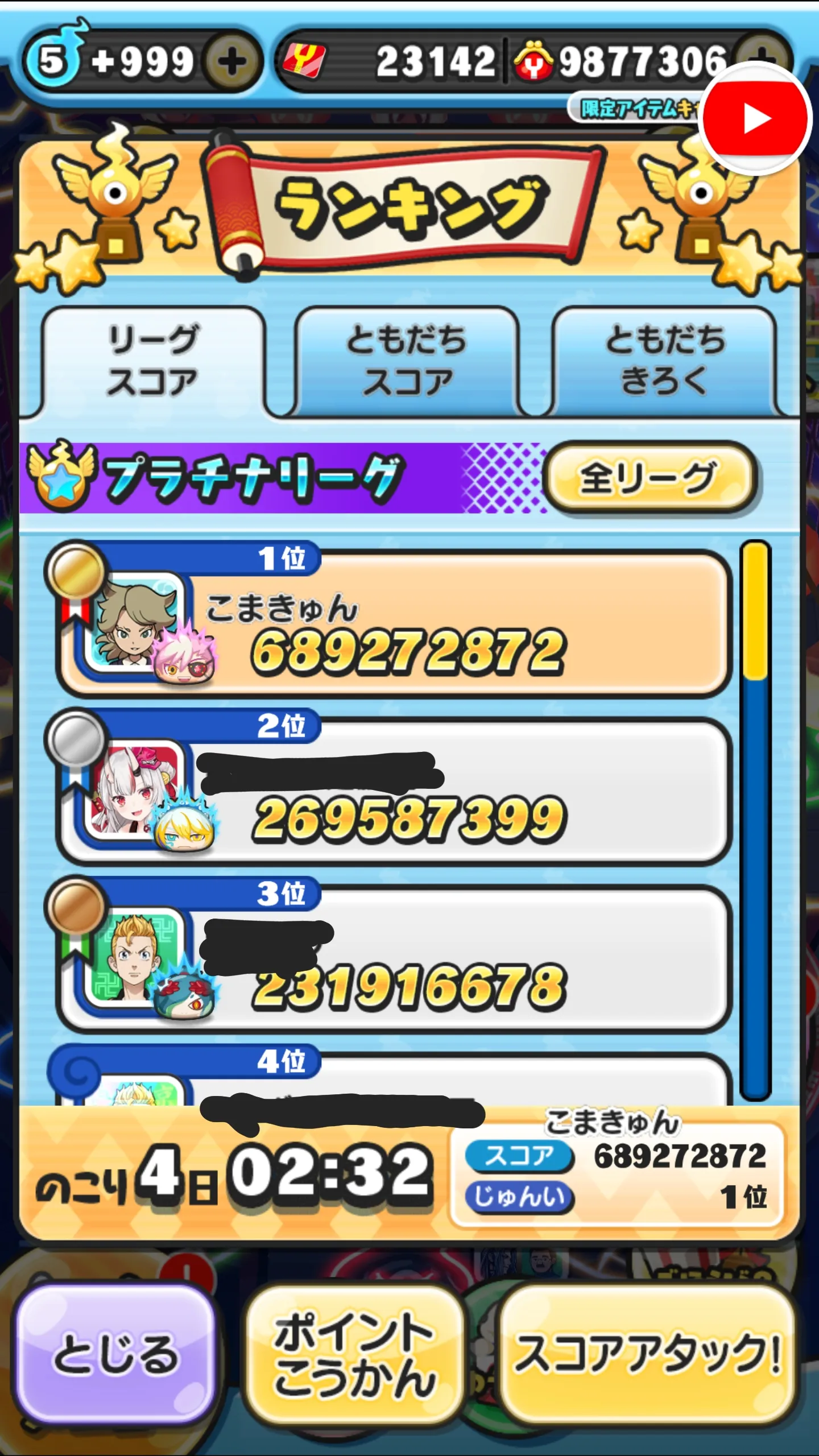The width and height of the screenshot is (819, 1456).
Task: Start スコアアタック!
Action: [x=647, y=1354]
